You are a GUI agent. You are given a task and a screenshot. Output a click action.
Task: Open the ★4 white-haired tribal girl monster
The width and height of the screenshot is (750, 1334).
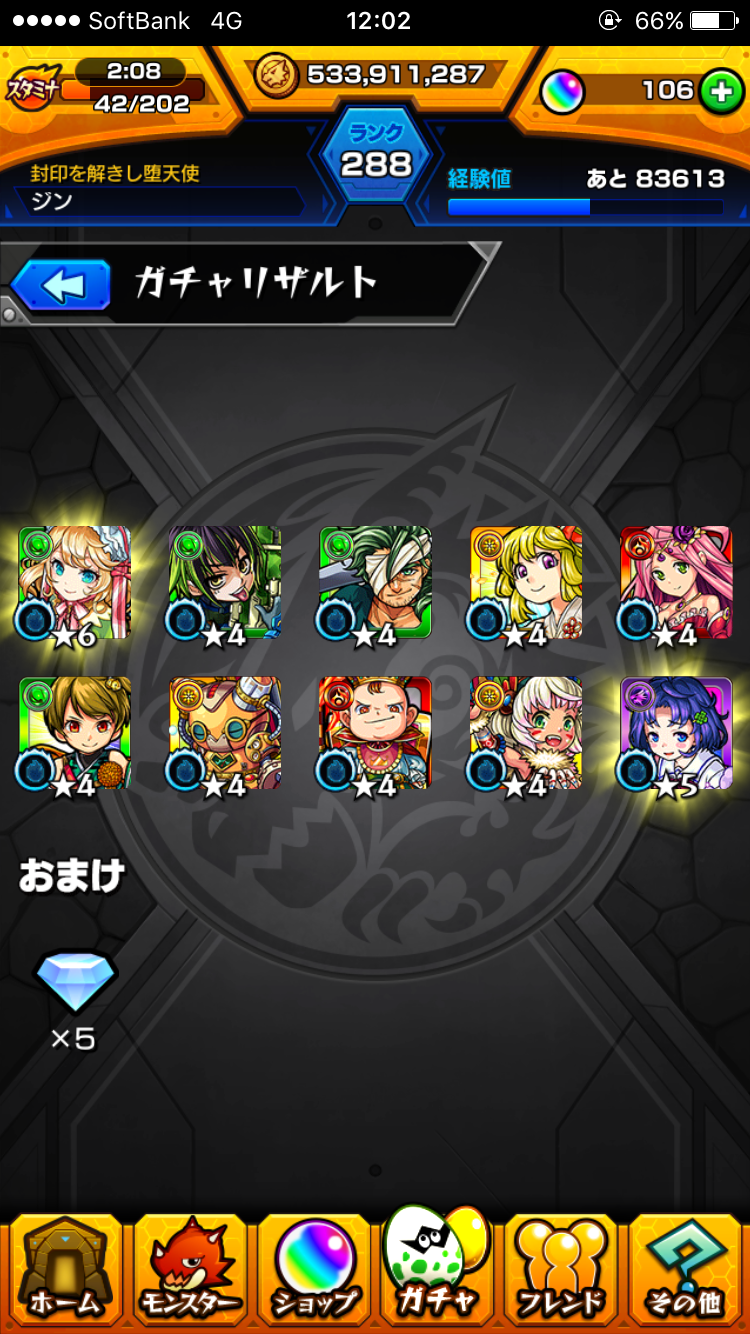tap(524, 735)
